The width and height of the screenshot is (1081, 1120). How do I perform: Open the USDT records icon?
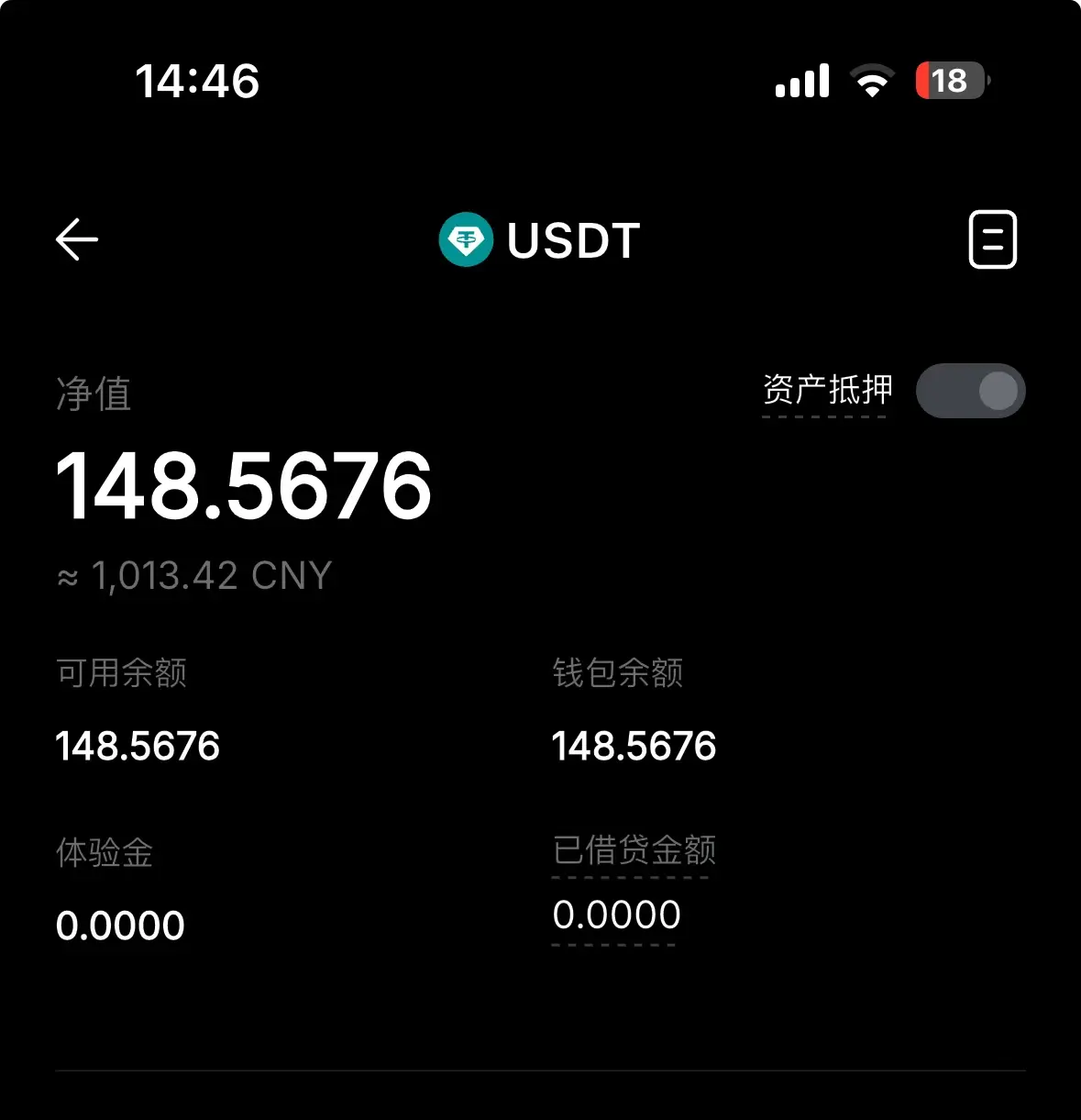[x=992, y=240]
